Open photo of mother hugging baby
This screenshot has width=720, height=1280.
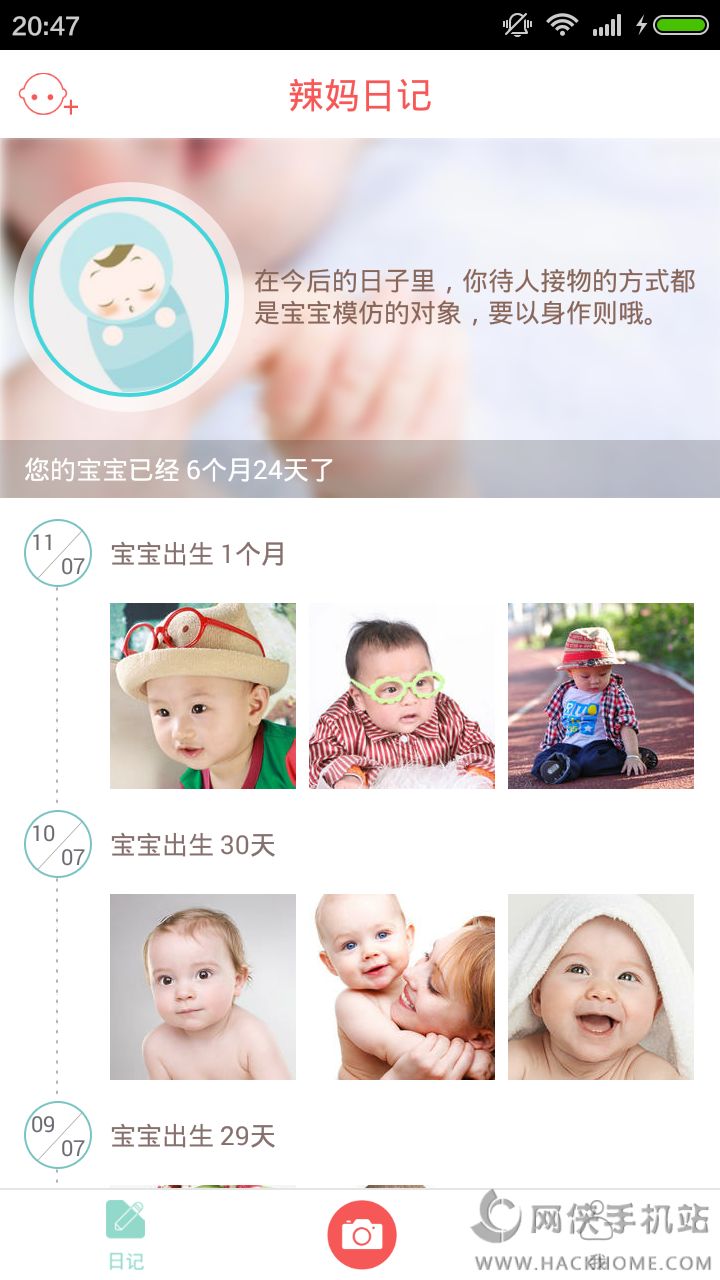pyautogui.click(x=402, y=987)
